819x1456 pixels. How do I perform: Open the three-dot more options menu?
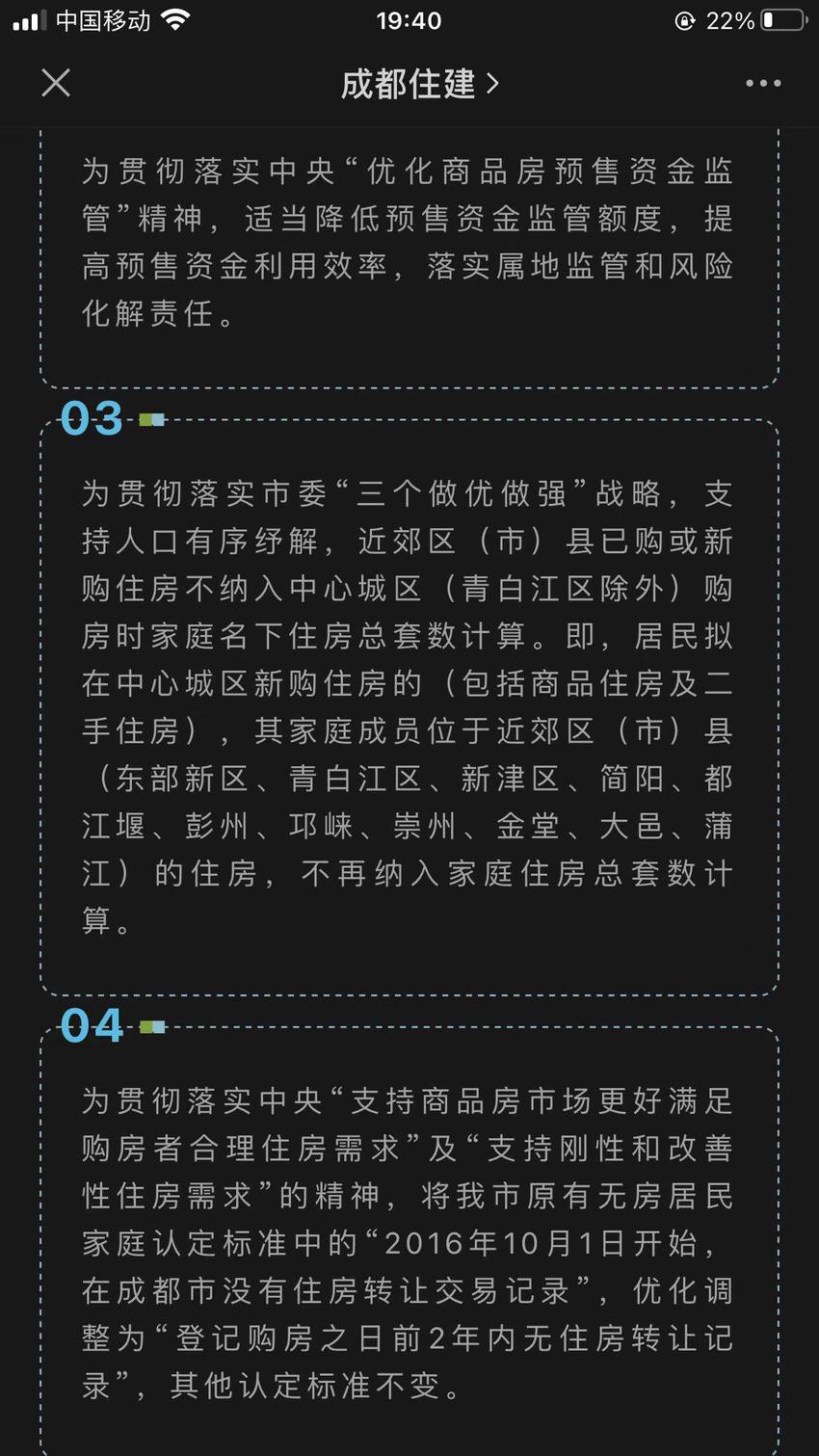click(763, 84)
